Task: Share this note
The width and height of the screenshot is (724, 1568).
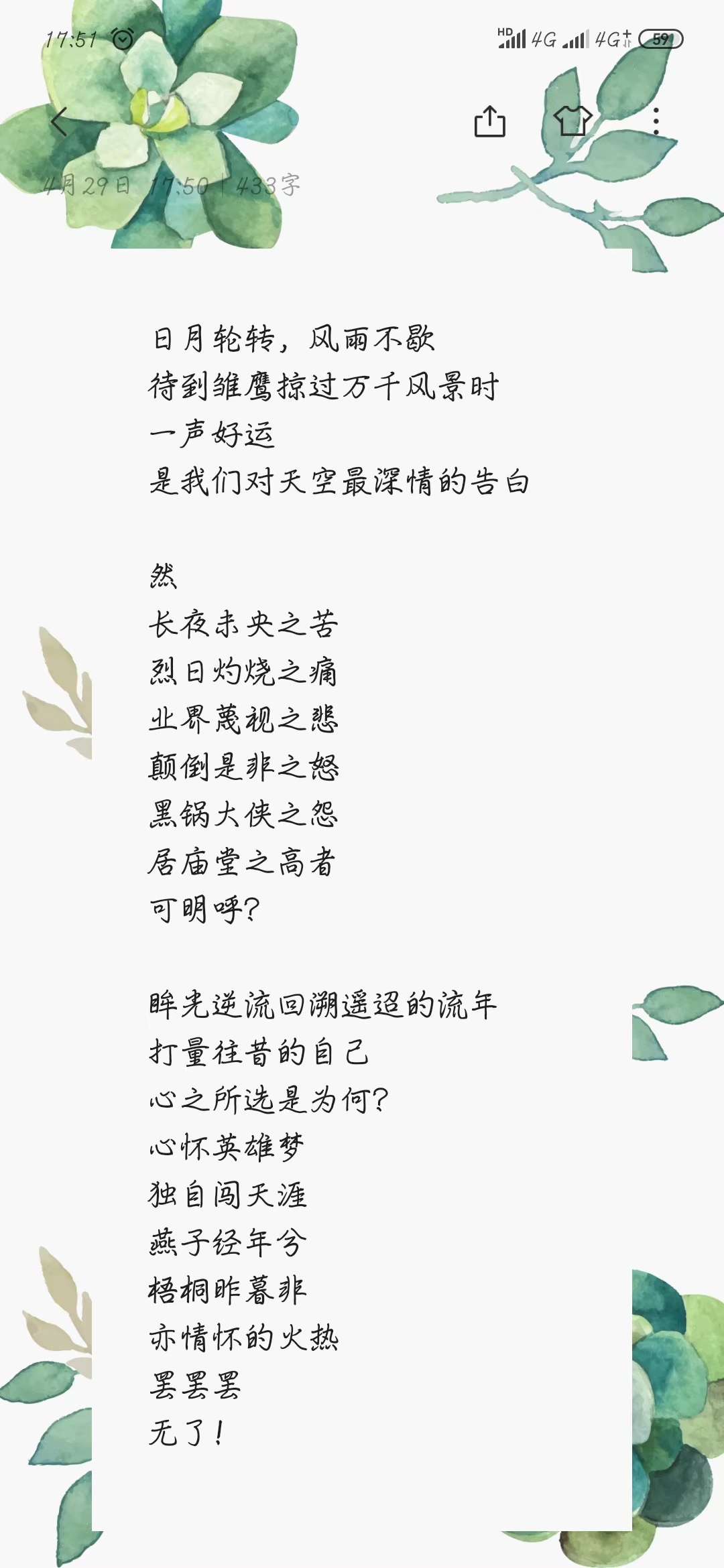Action: click(x=489, y=121)
